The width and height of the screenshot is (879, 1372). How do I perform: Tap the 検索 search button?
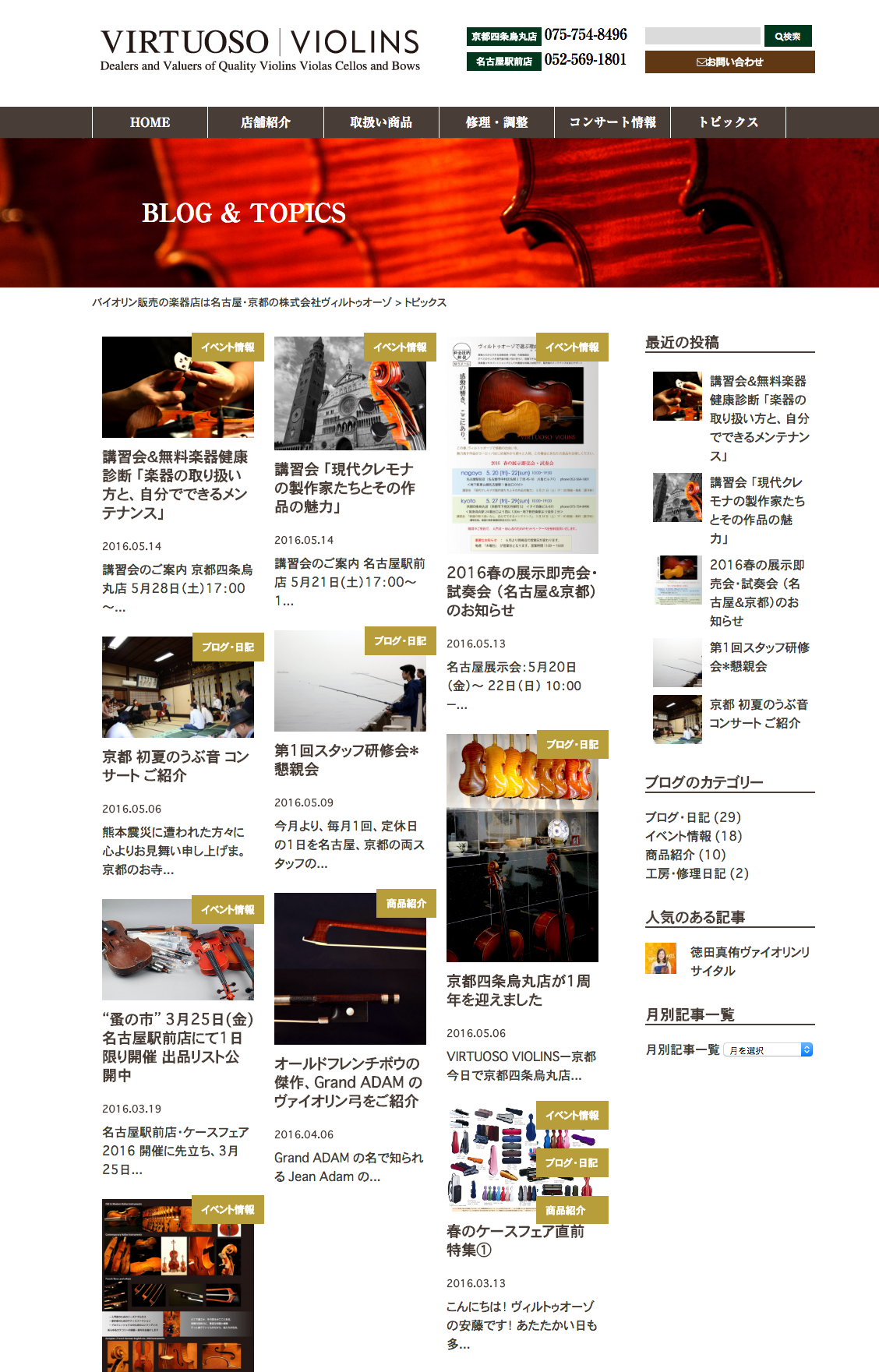788,36
